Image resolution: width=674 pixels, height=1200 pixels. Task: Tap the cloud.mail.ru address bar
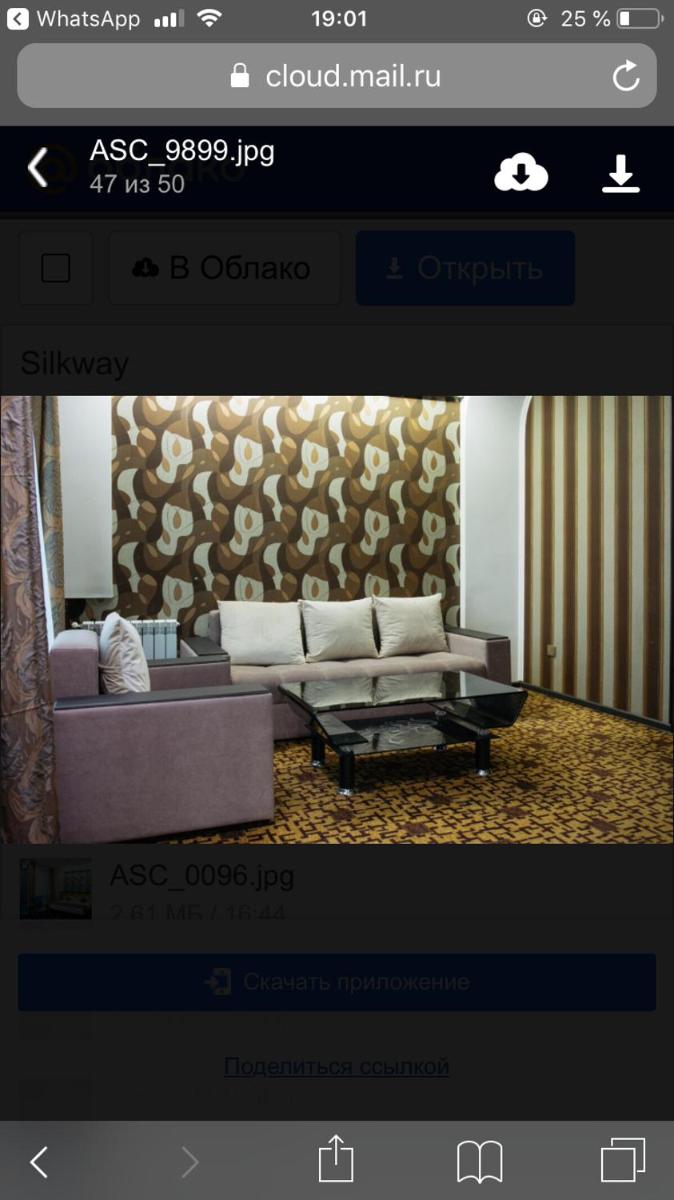pyautogui.click(x=335, y=76)
